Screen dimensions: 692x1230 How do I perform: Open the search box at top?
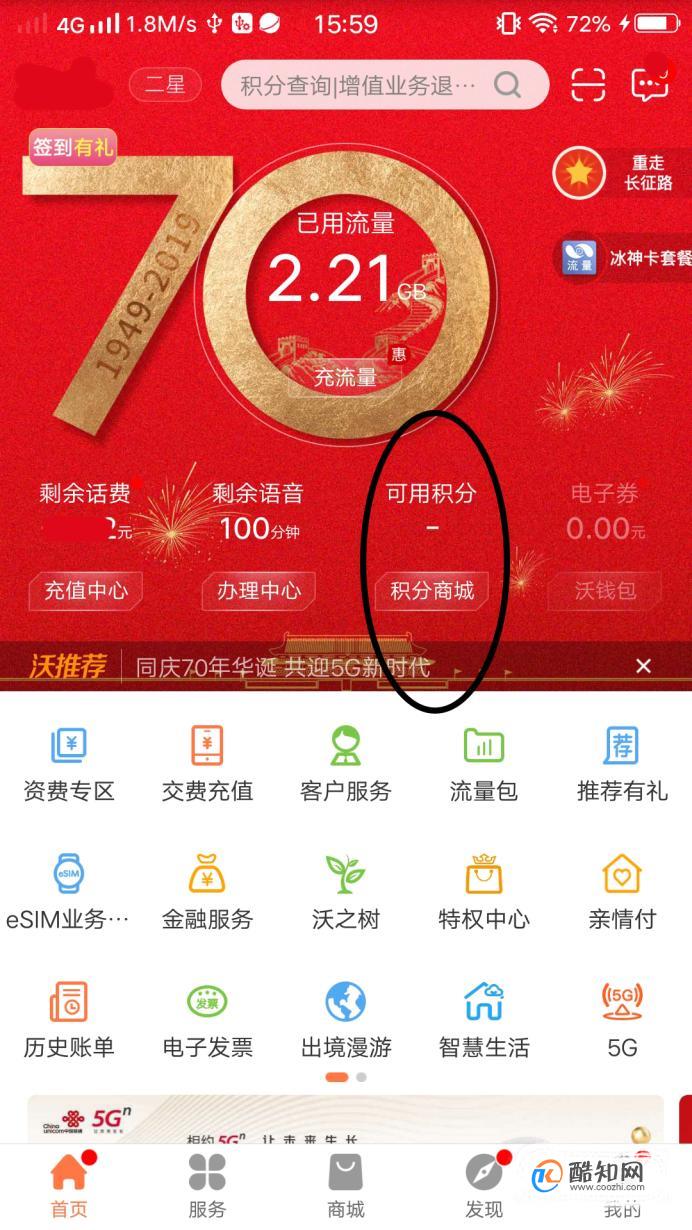click(x=385, y=85)
